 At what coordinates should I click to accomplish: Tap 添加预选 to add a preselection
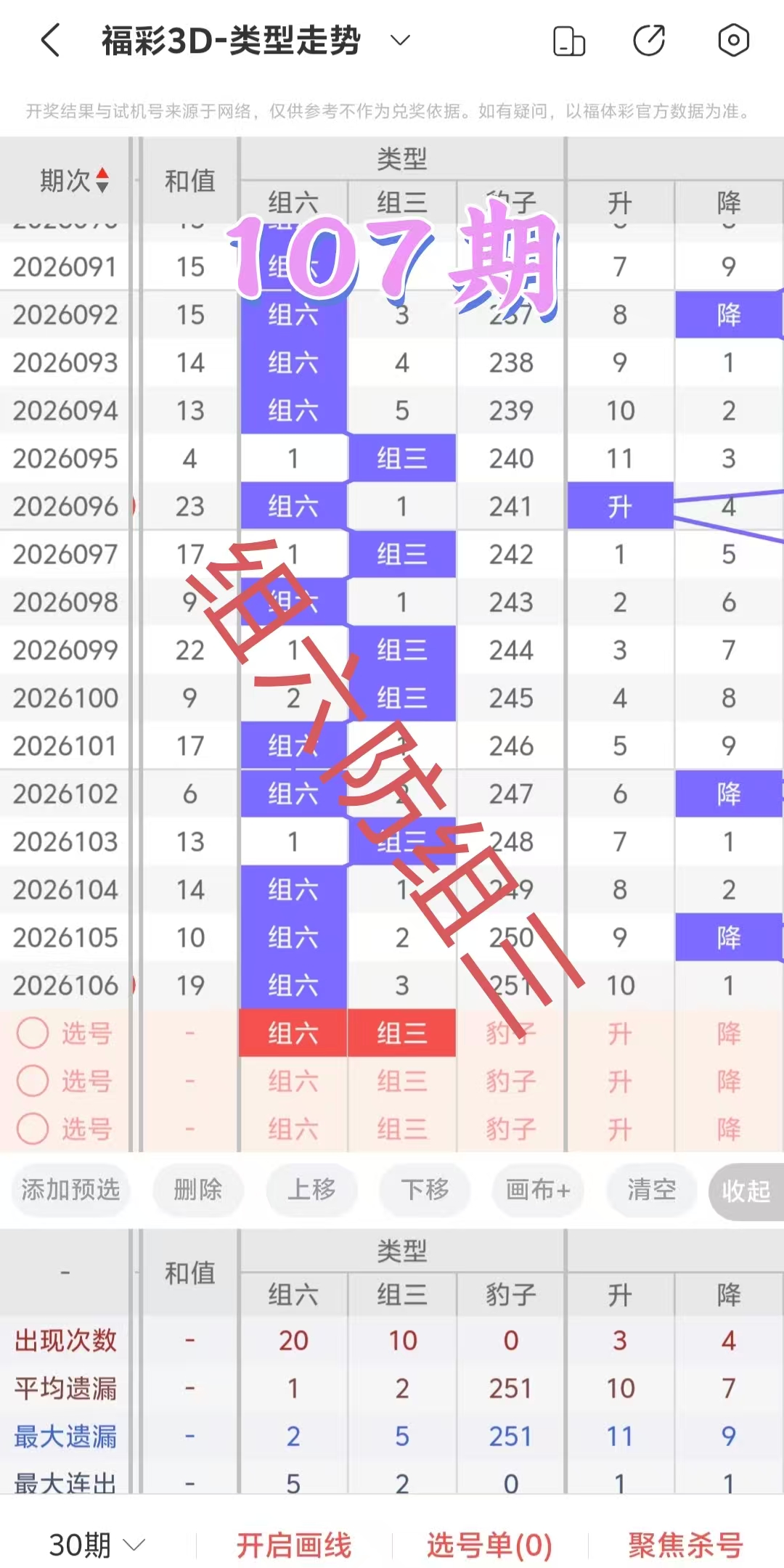pos(70,1190)
